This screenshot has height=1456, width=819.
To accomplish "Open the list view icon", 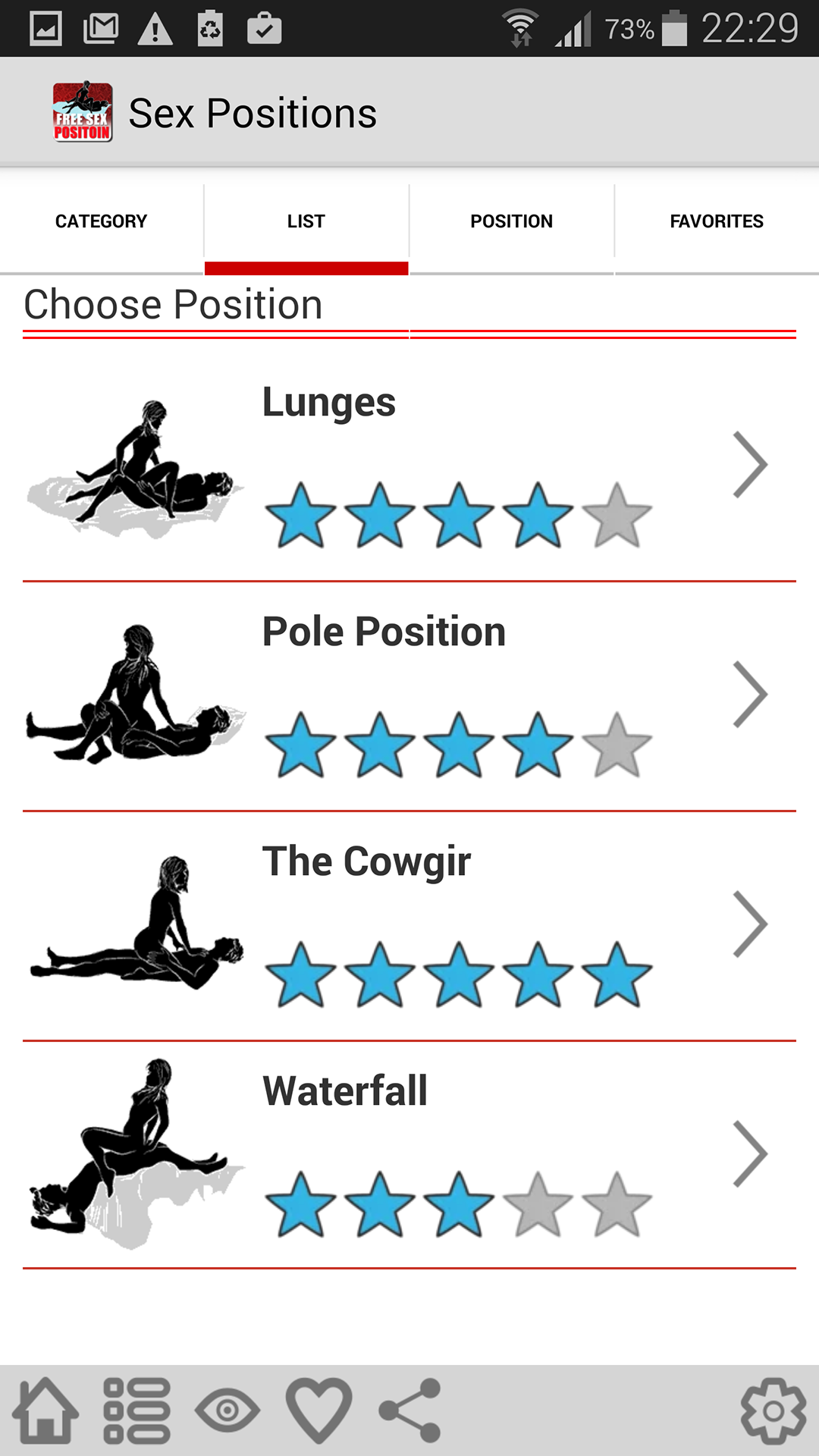I will tap(136, 1410).
